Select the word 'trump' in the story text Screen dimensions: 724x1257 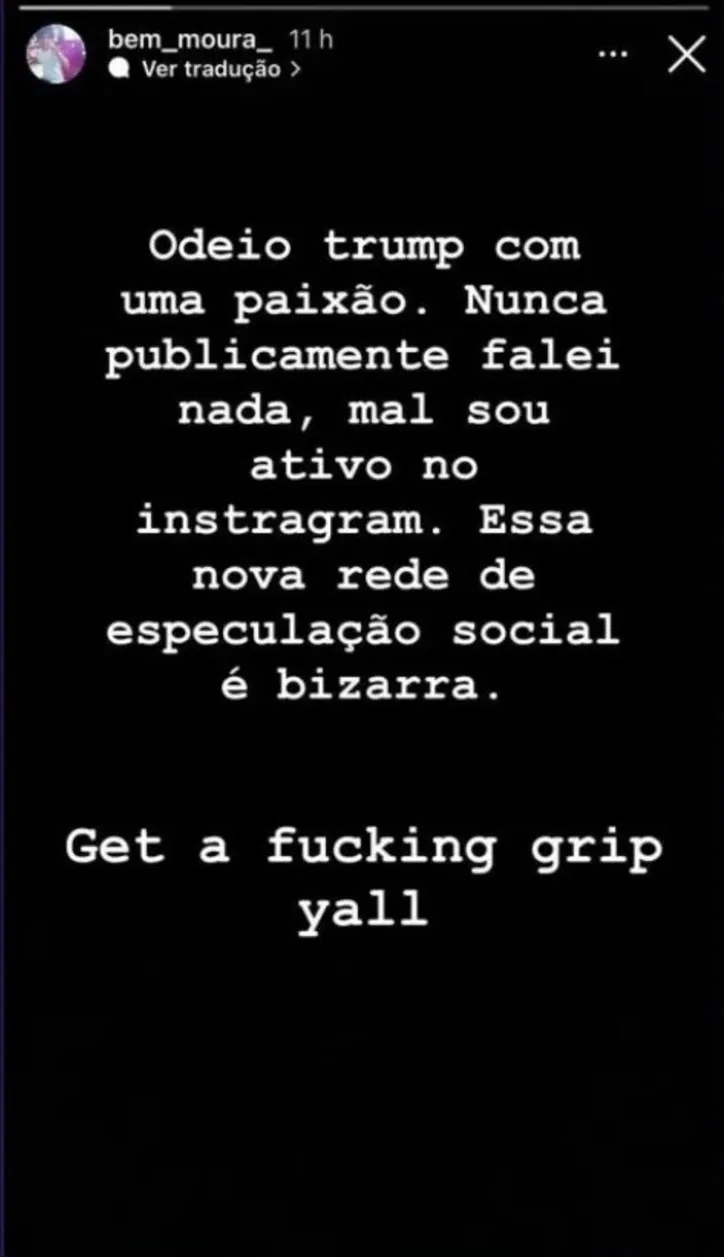pyautogui.click(x=393, y=245)
